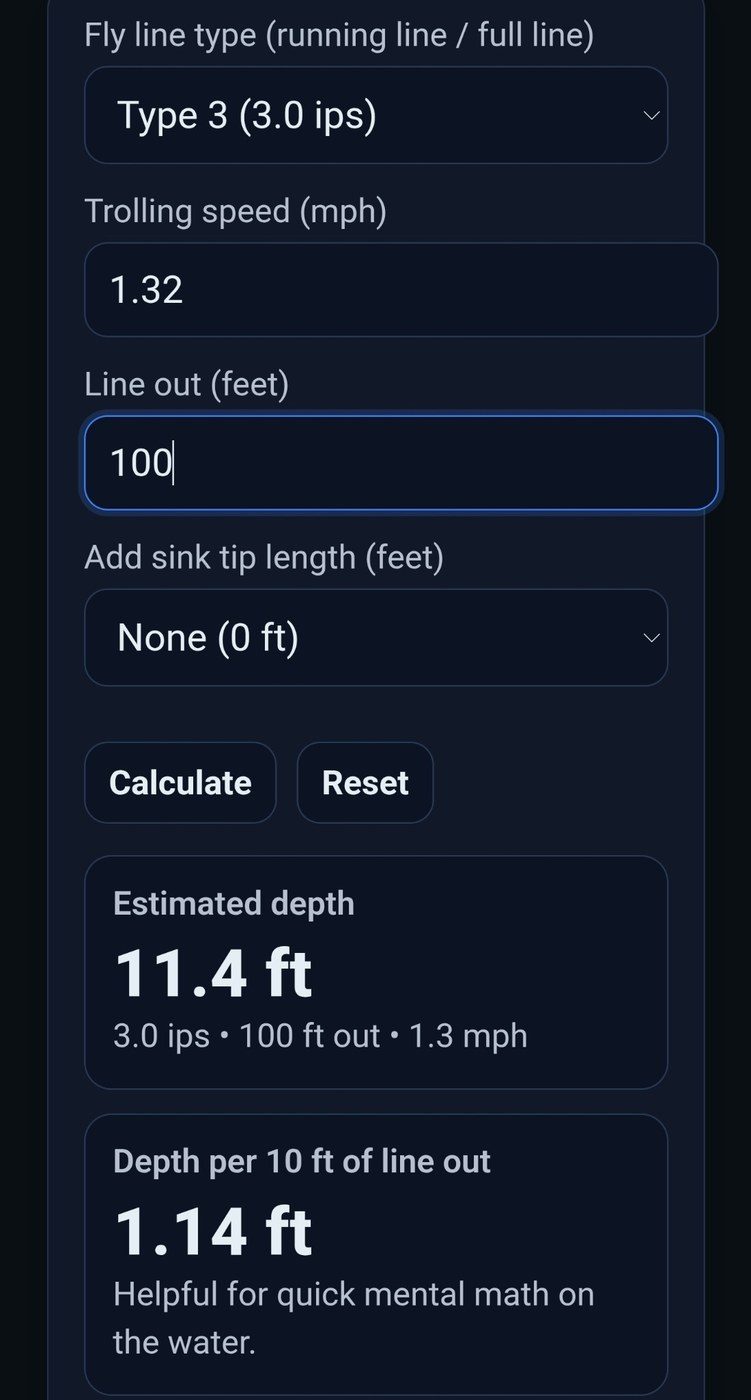Image resolution: width=751 pixels, height=1400 pixels.
Task: Reset the depth calculator form
Action: coord(364,782)
